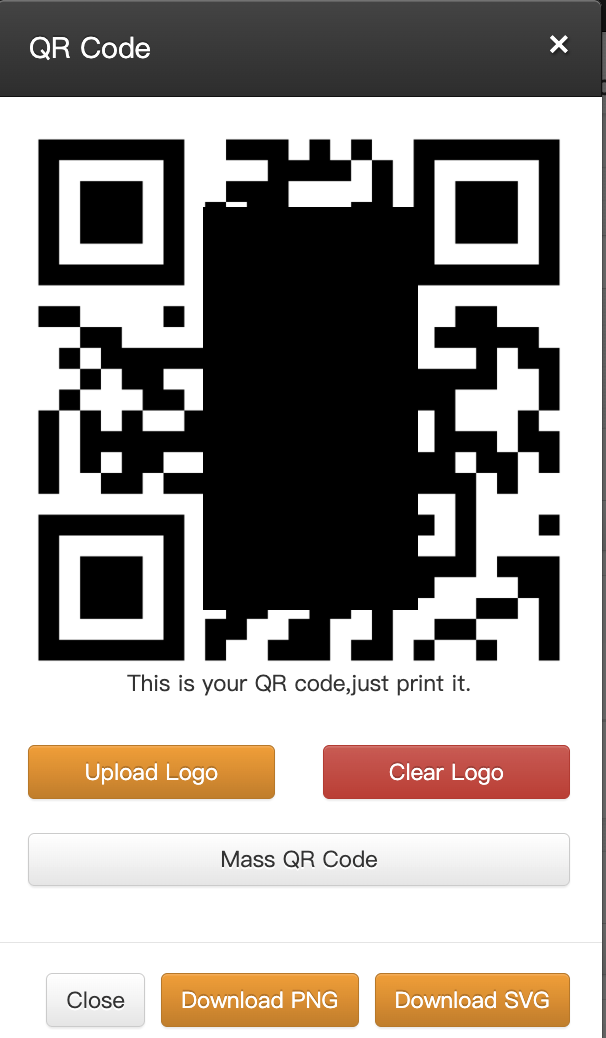Tap the Close button
The width and height of the screenshot is (606, 1038).
tap(95, 1000)
